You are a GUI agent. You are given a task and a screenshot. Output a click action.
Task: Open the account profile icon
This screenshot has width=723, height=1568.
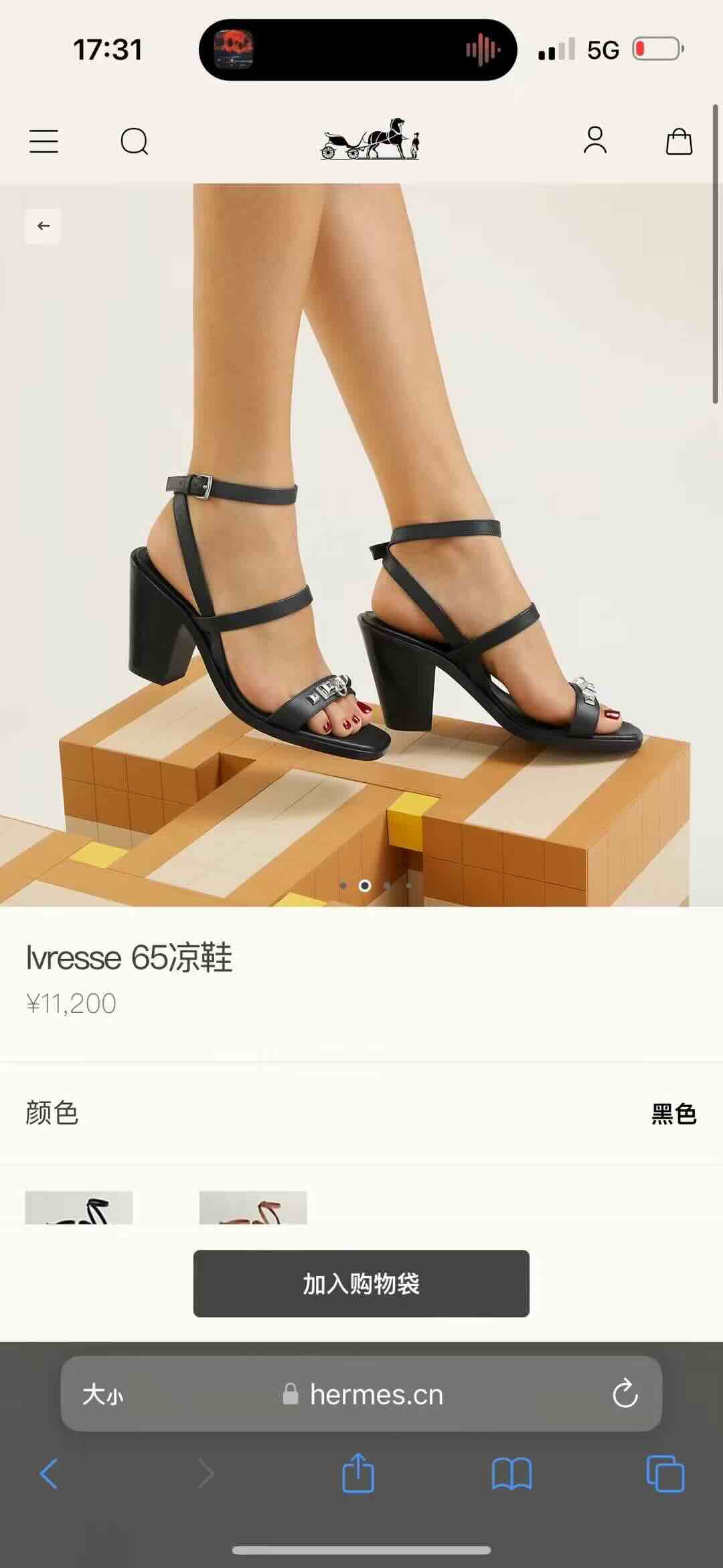[x=594, y=141]
